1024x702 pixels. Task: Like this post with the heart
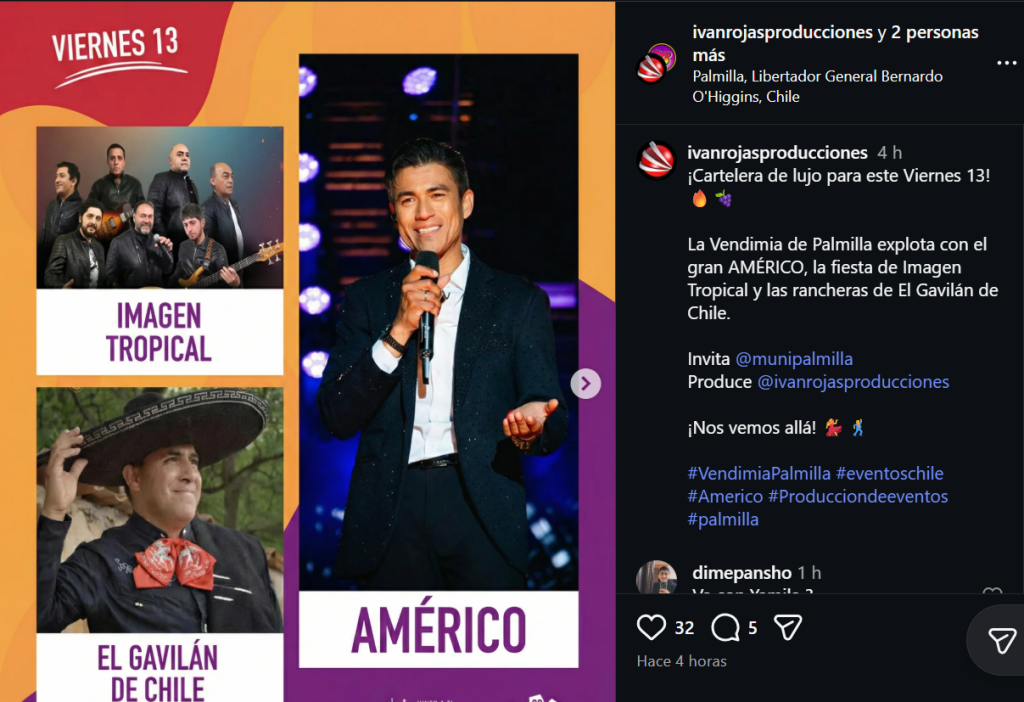coord(651,627)
